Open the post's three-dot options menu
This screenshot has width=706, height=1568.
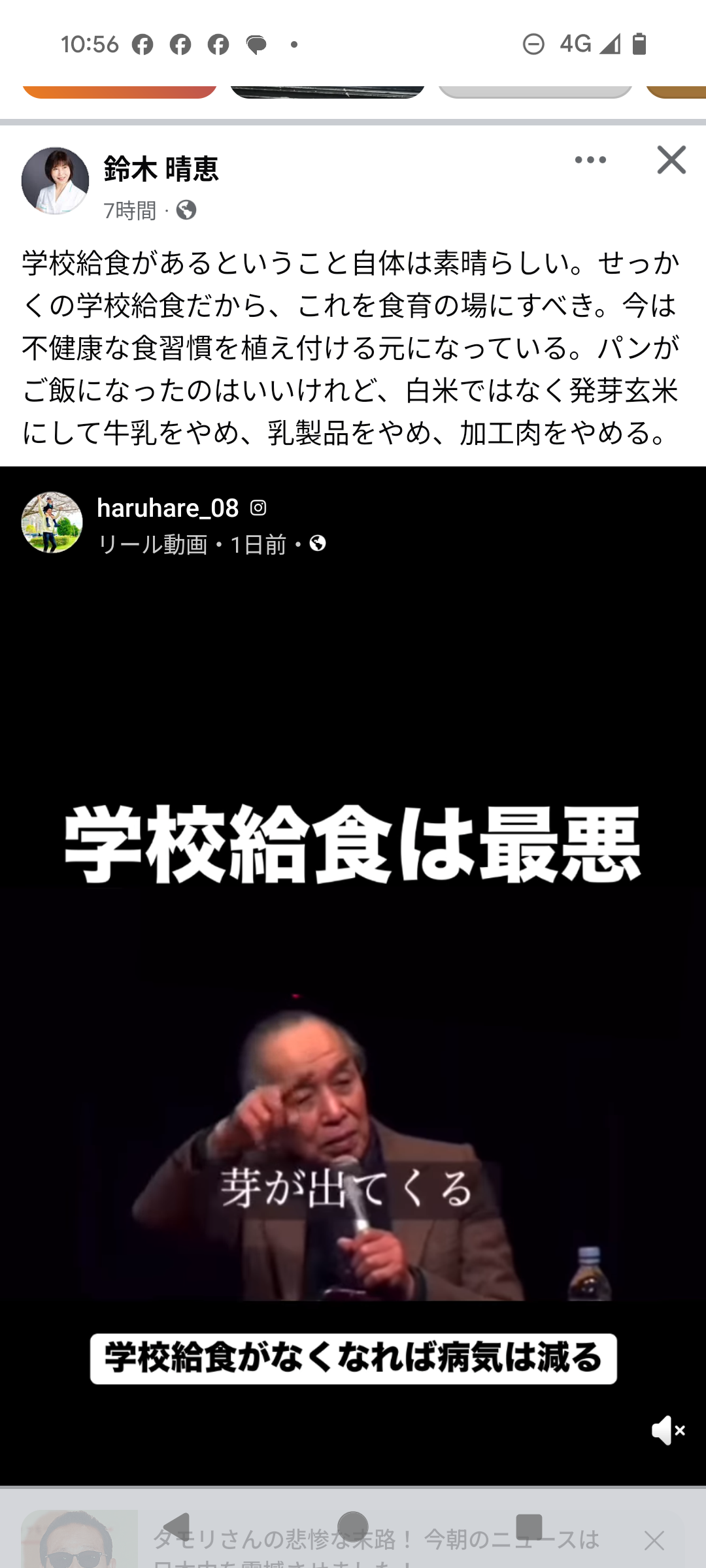point(590,160)
